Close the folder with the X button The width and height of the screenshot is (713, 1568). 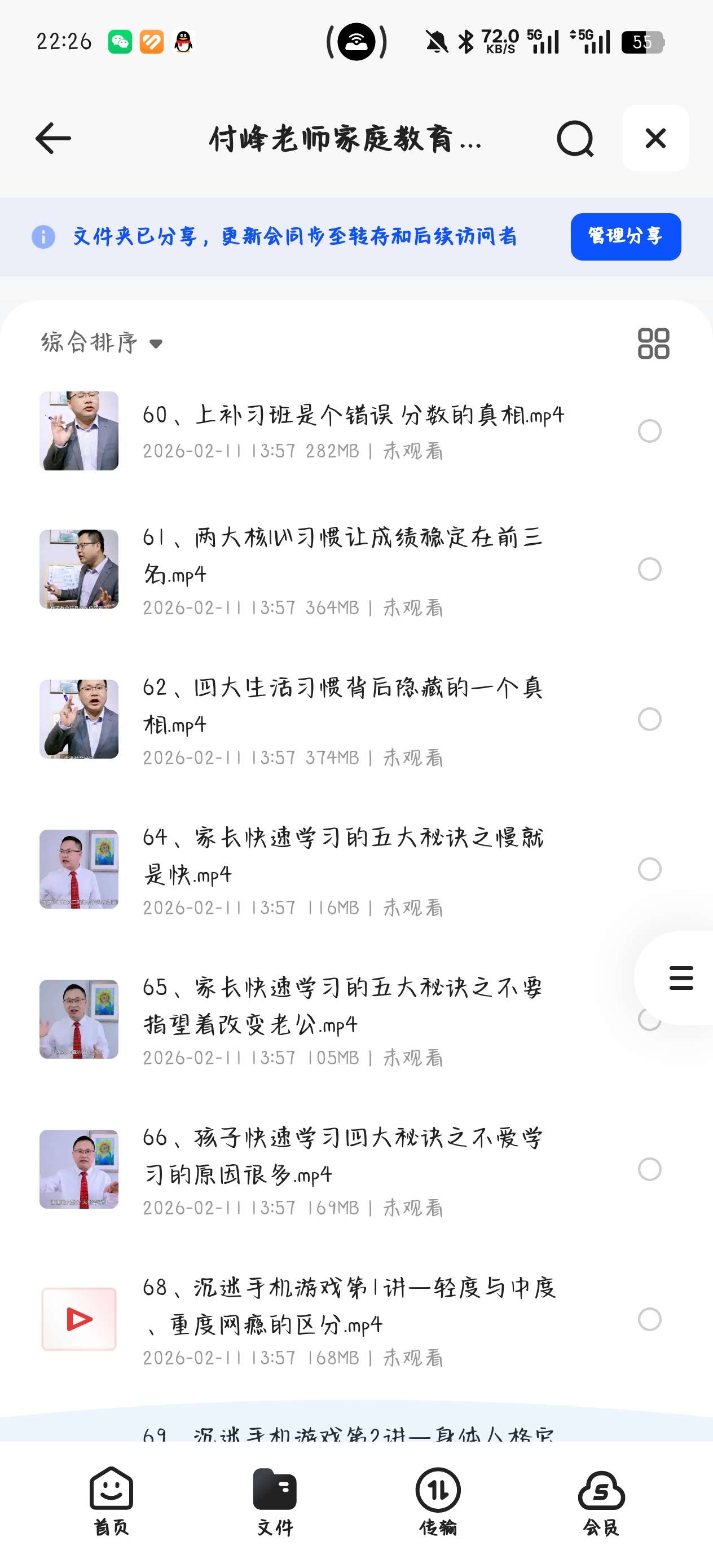coord(655,138)
